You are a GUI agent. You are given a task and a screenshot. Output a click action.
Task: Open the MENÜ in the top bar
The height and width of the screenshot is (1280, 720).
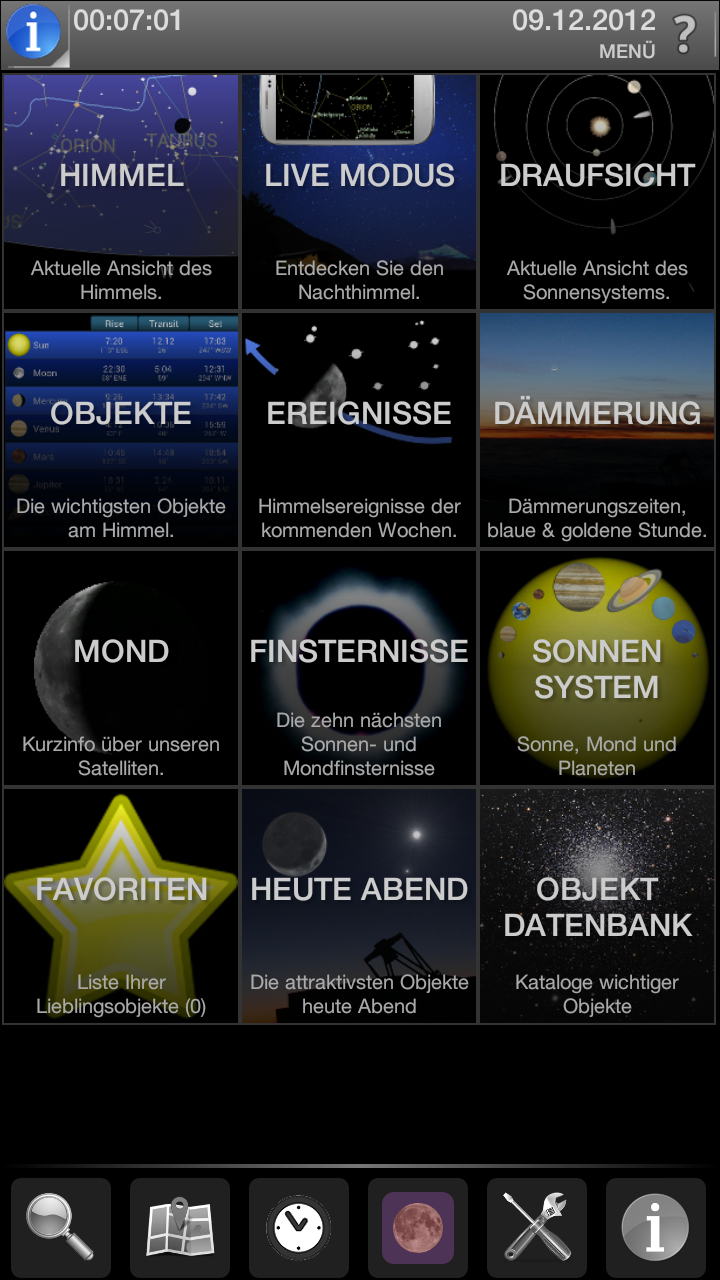point(627,51)
